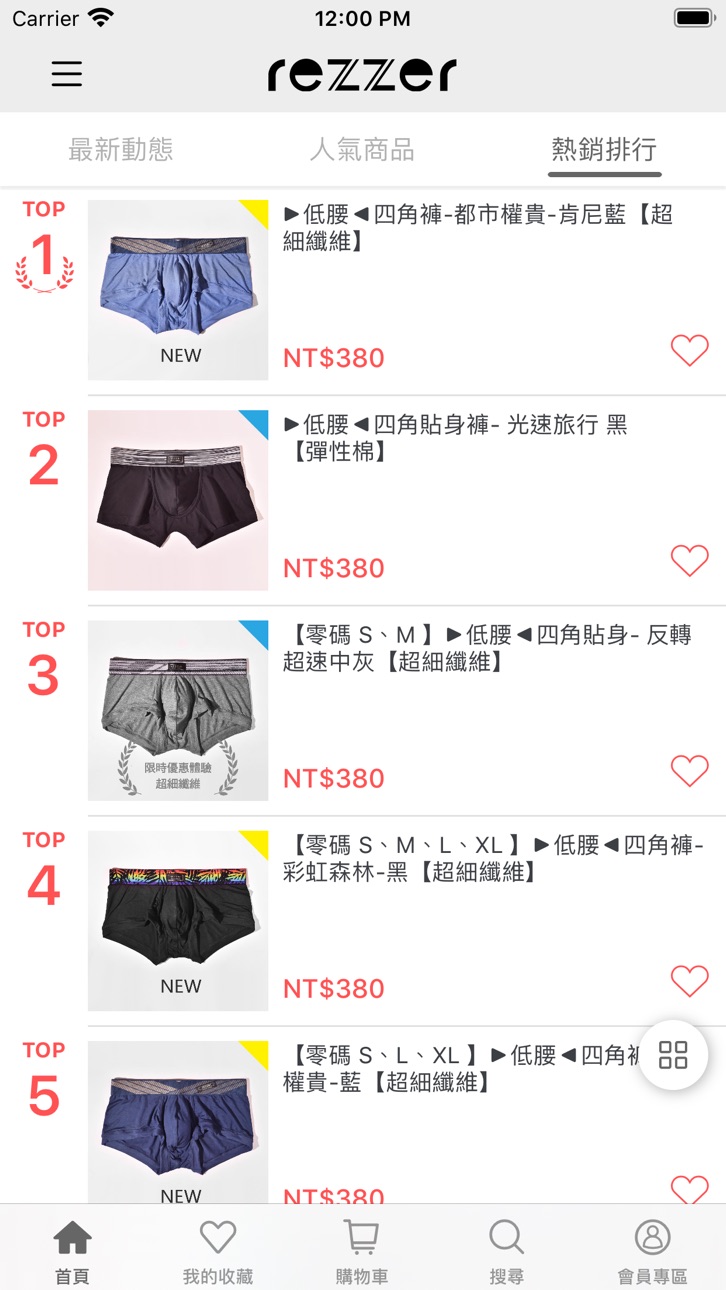Add 光速旅行 黑 to favorites
This screenshot has width=726, height=1290.
pyautogui.click(x=689, y=560)
